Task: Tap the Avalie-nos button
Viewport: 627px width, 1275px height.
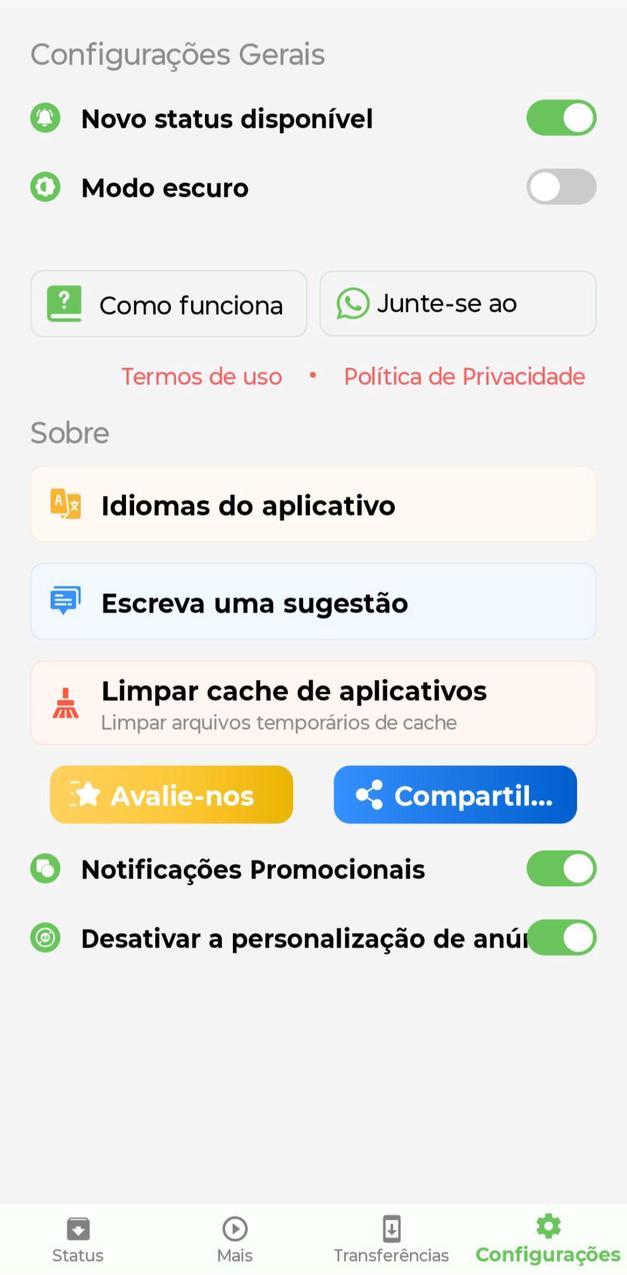Action: pyautogui.click(x=171, y=795)
